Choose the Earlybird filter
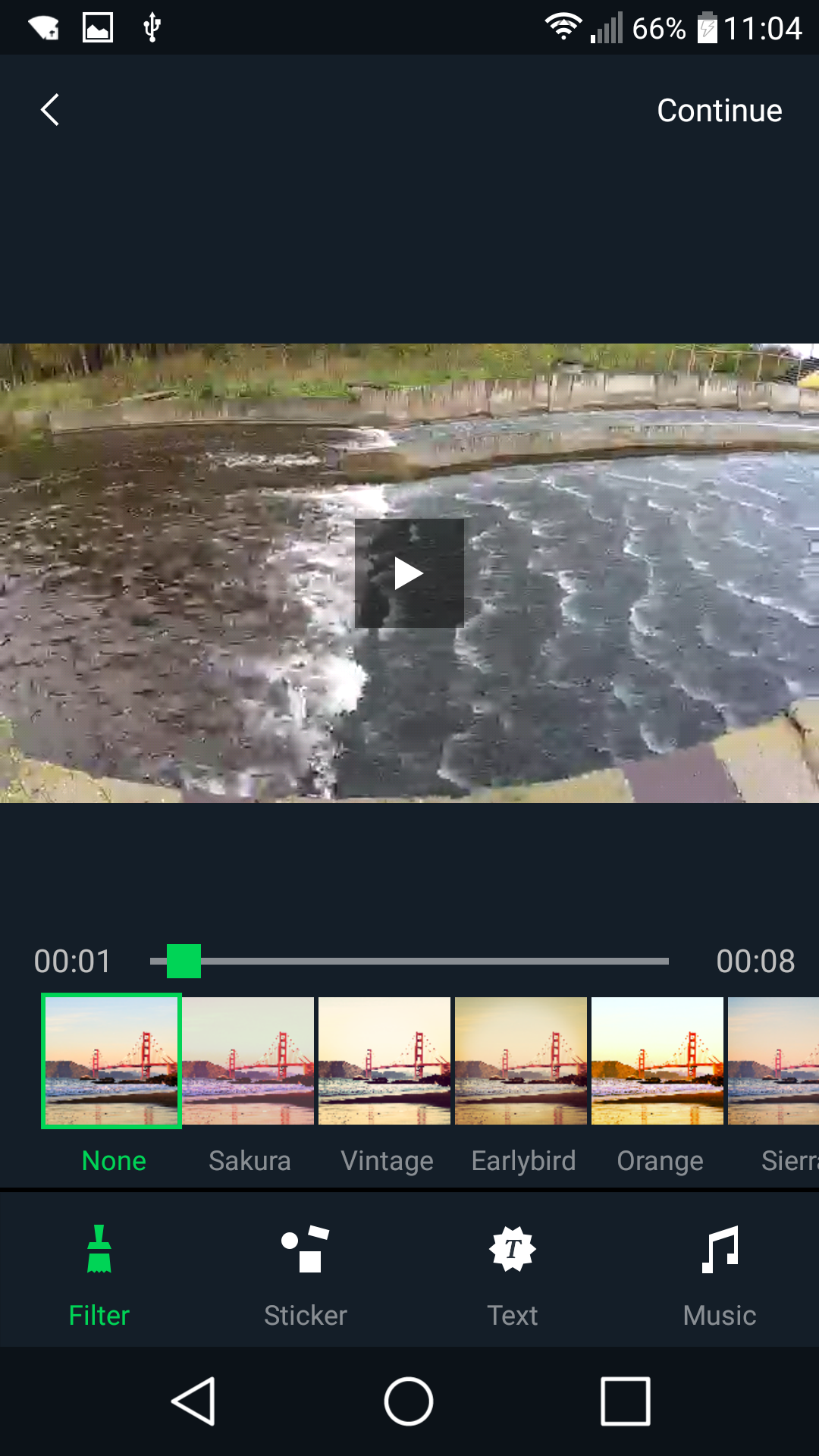Viewport: 819px width, 1456px height. click(521, 1061)
